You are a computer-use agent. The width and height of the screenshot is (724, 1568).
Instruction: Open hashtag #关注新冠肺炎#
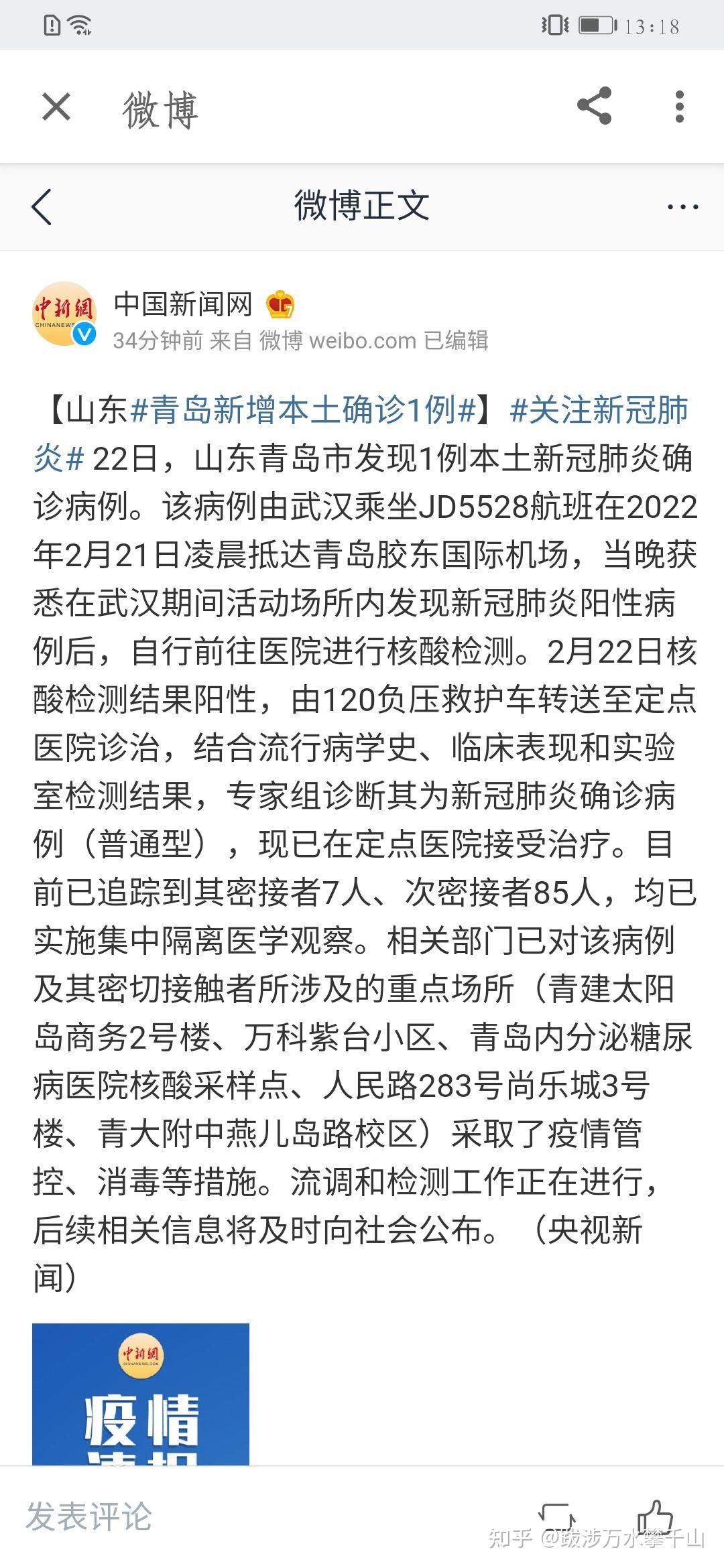point(361,434)
